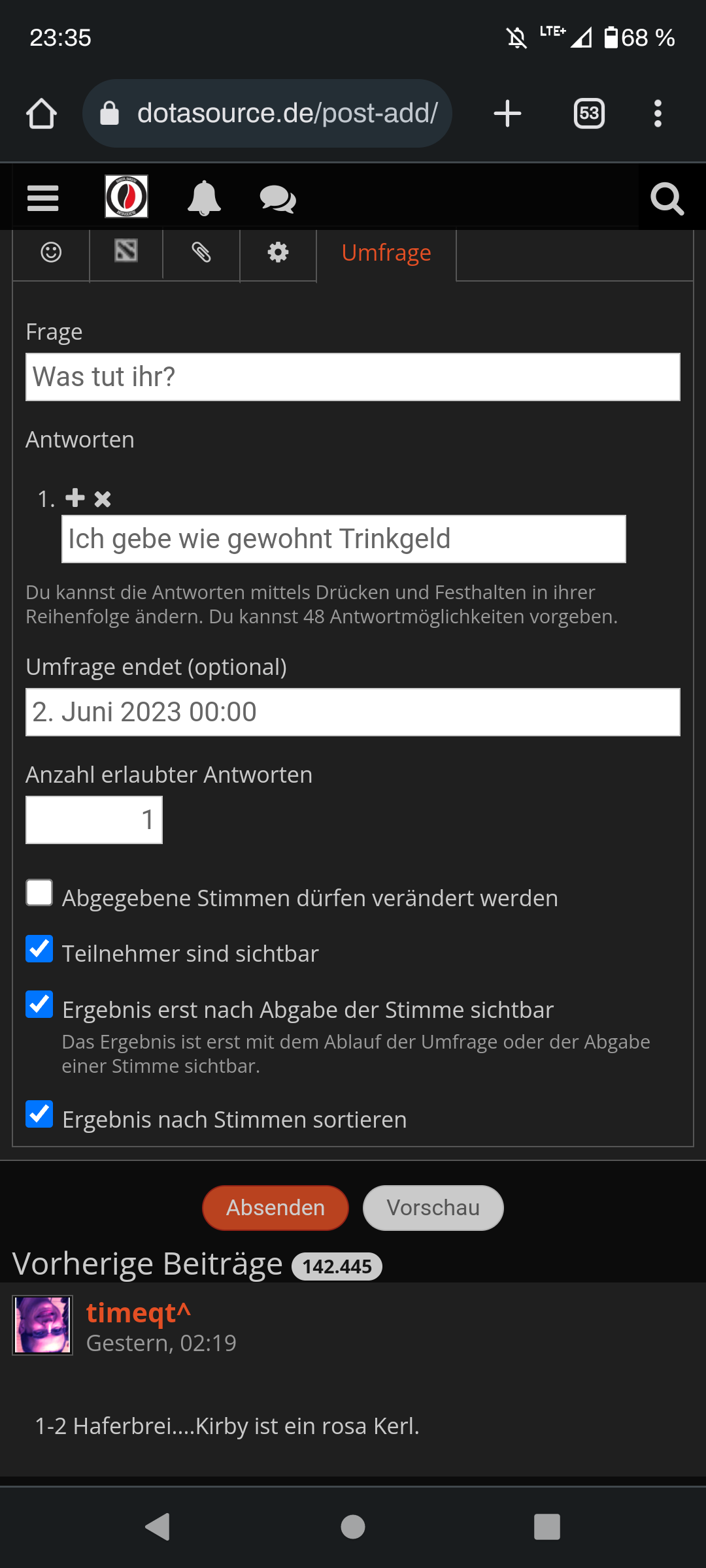Enable 'Abgegebene Stimmen dürfen verändert werden'
The width and height of the screenshot is (706, 1568).
coord(39,892)
